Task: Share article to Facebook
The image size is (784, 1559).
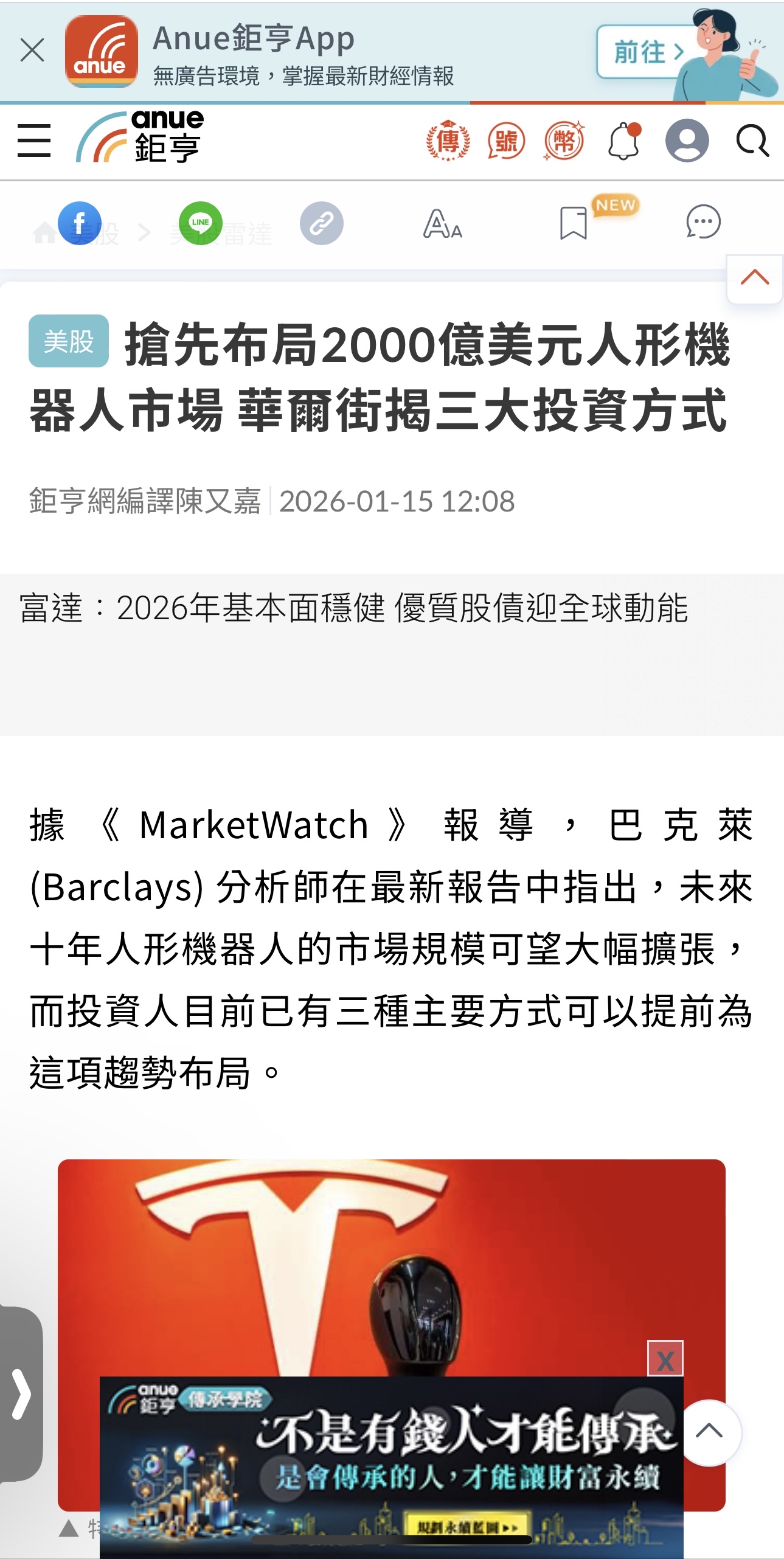Action: tap(79, 223)
